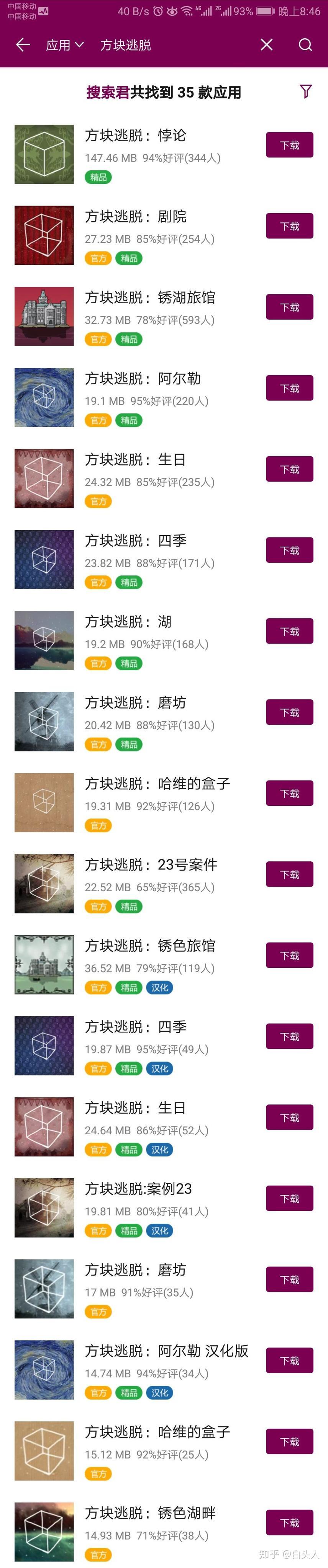Download 方块逃脱：悖论
The image size is (328, 1568).
pyautogui.click(x=289, y=145)
